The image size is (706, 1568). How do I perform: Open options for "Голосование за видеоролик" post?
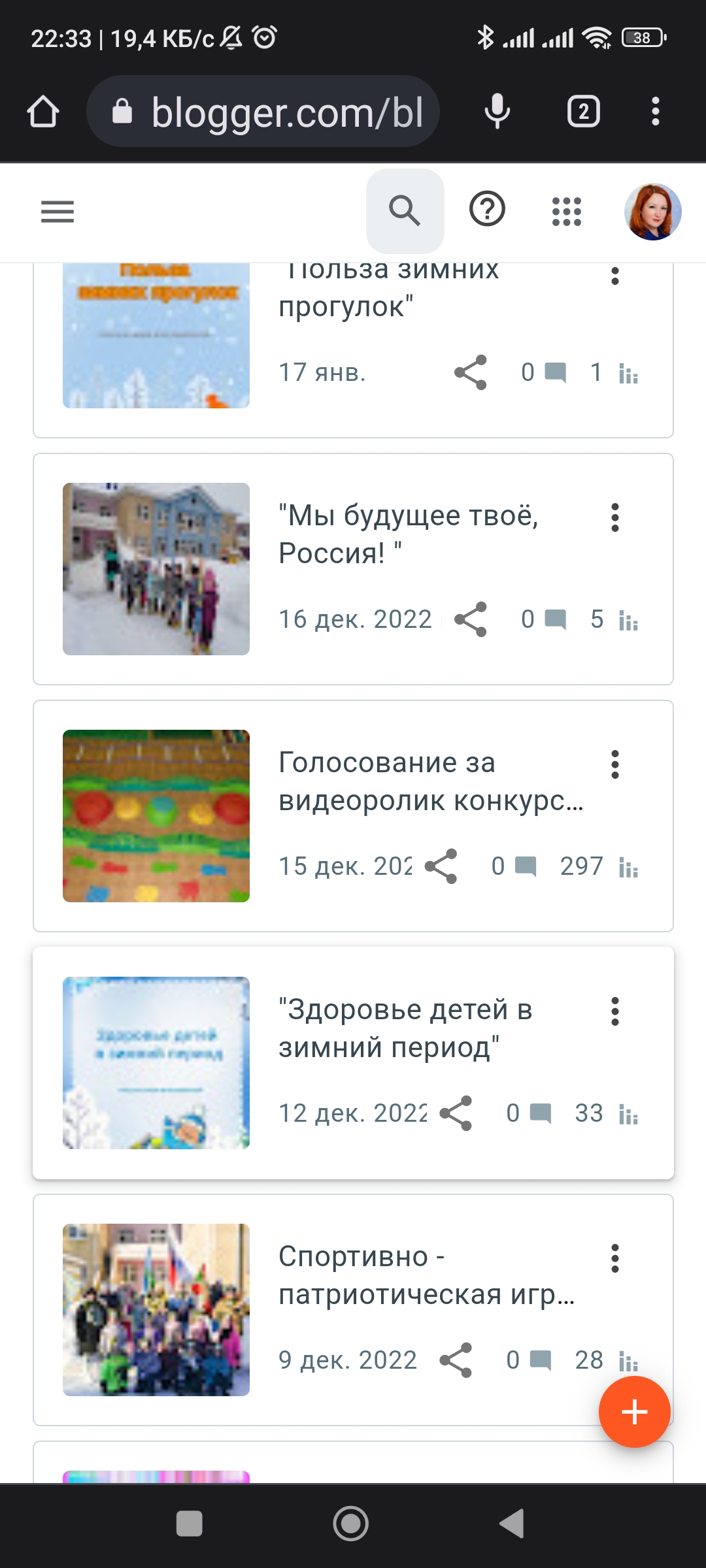614,764
